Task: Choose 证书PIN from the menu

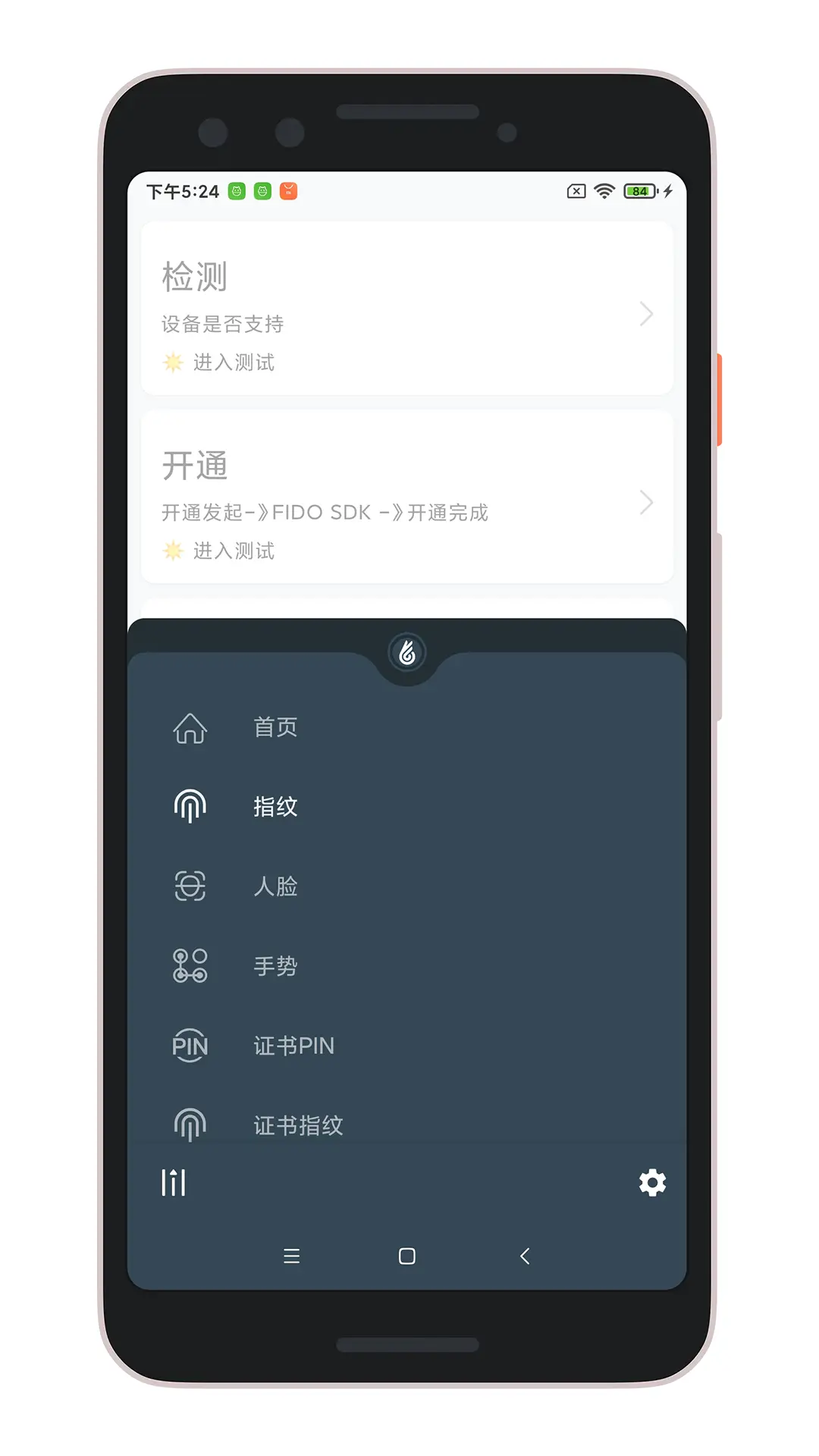Action: point(407,1045)
